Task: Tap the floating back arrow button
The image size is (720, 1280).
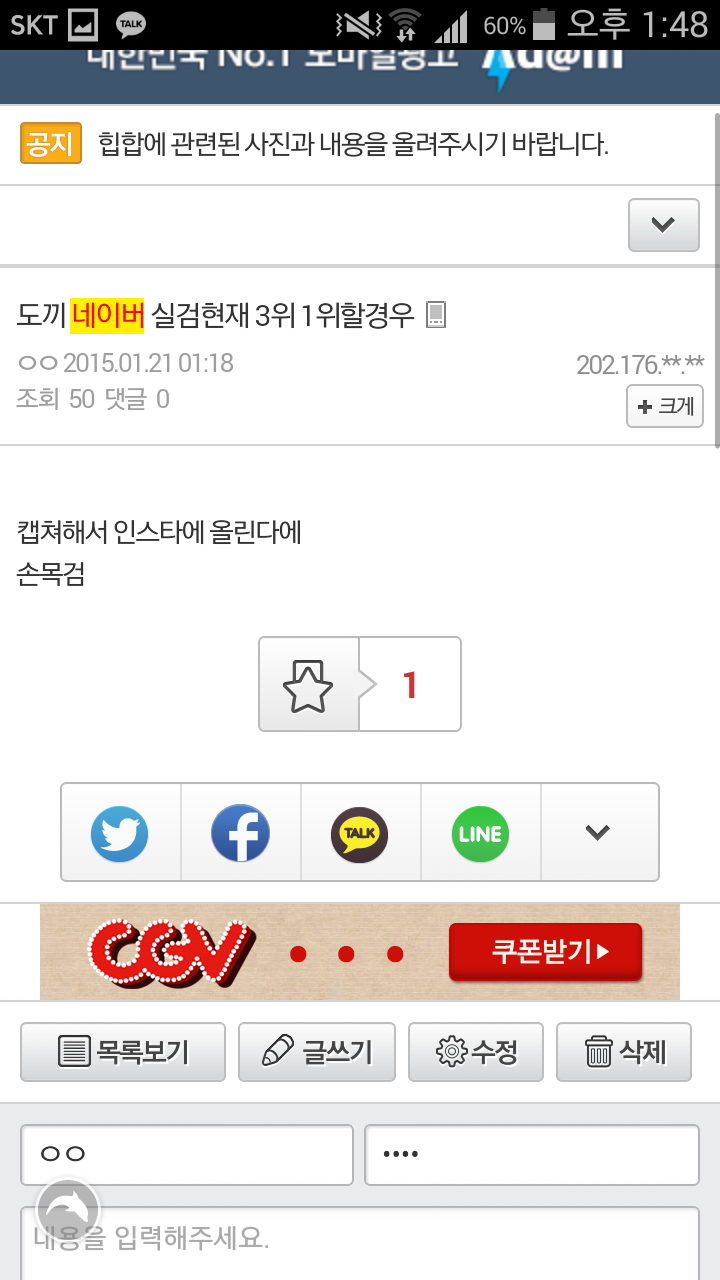Action: (x=68, y=1211)
